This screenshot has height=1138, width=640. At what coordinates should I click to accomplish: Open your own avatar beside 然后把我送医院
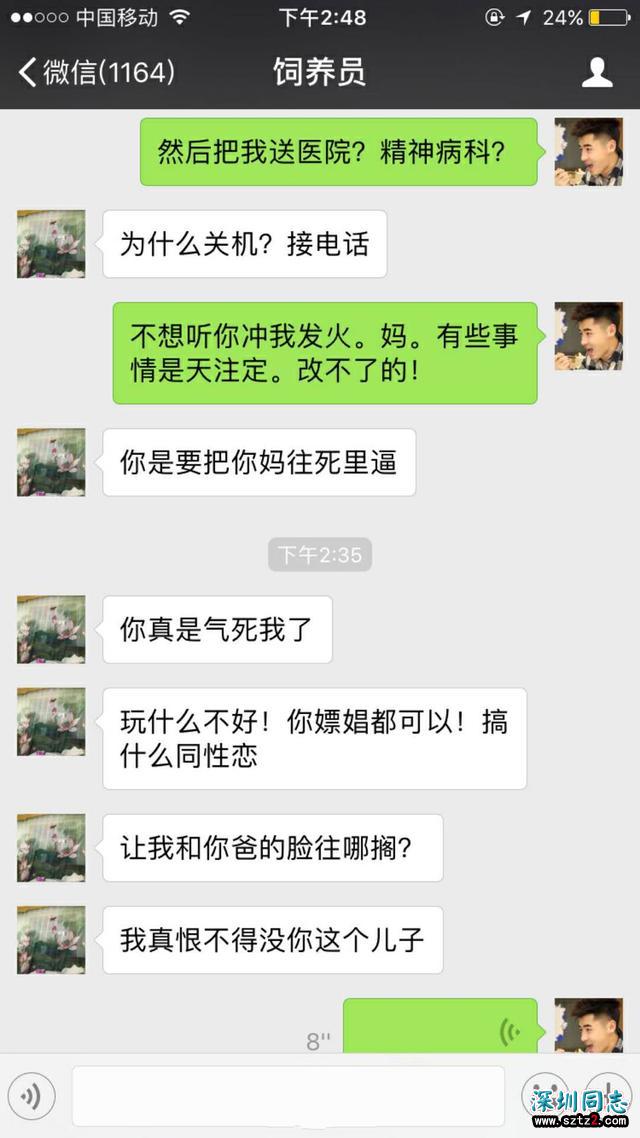click(x=589, y=152)
